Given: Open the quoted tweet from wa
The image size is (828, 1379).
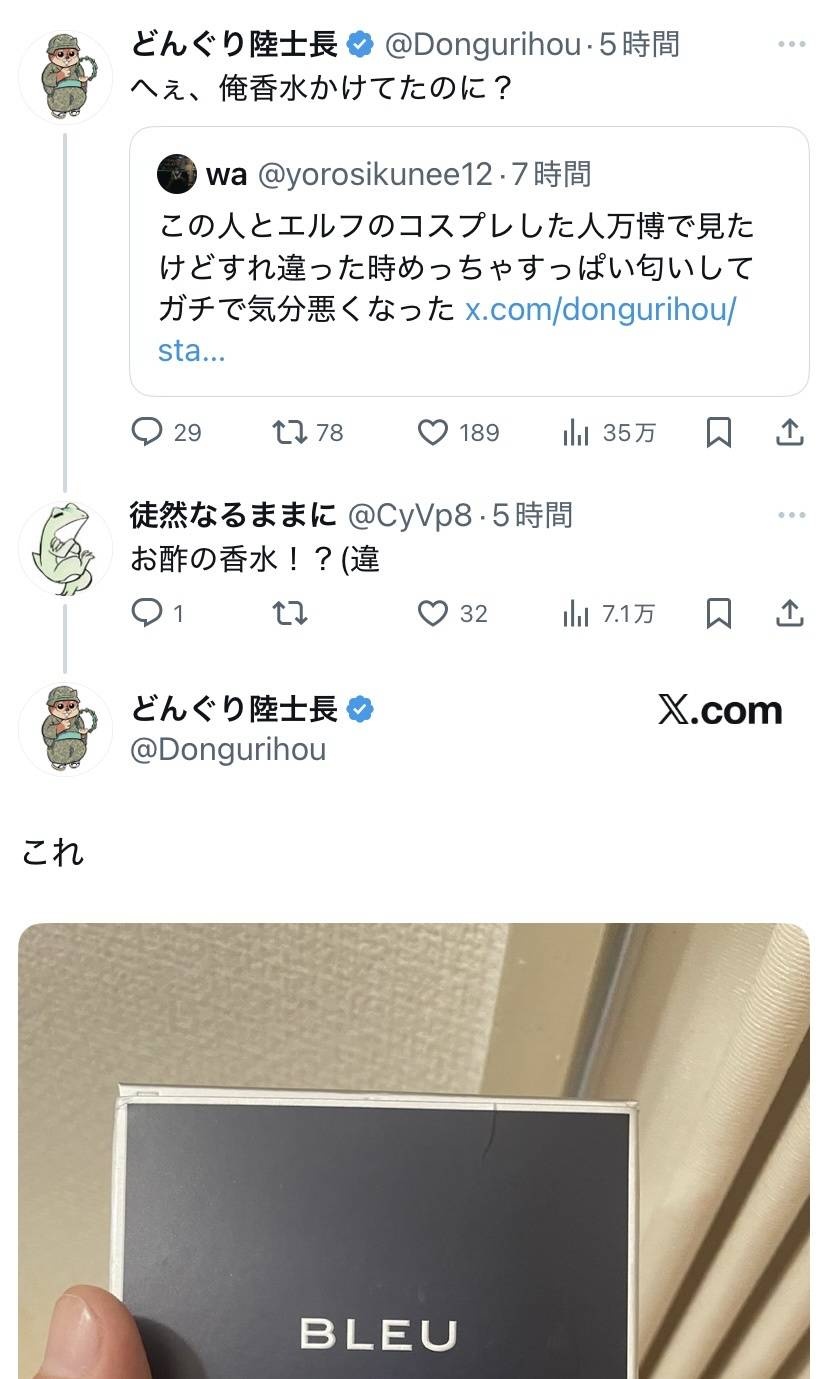Looking at the screenshot, I should point(468,262).
